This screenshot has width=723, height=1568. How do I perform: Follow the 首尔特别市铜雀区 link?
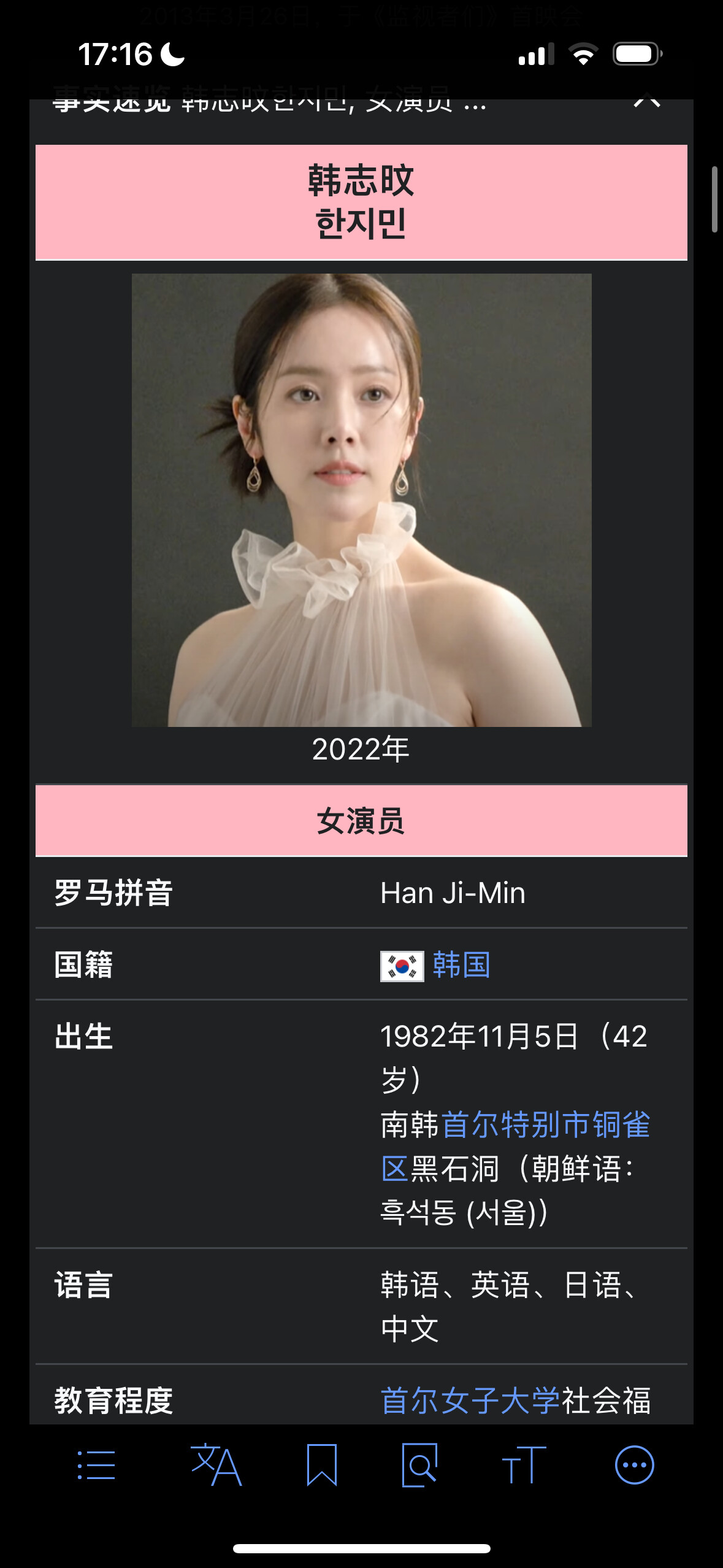point(515,1146)
